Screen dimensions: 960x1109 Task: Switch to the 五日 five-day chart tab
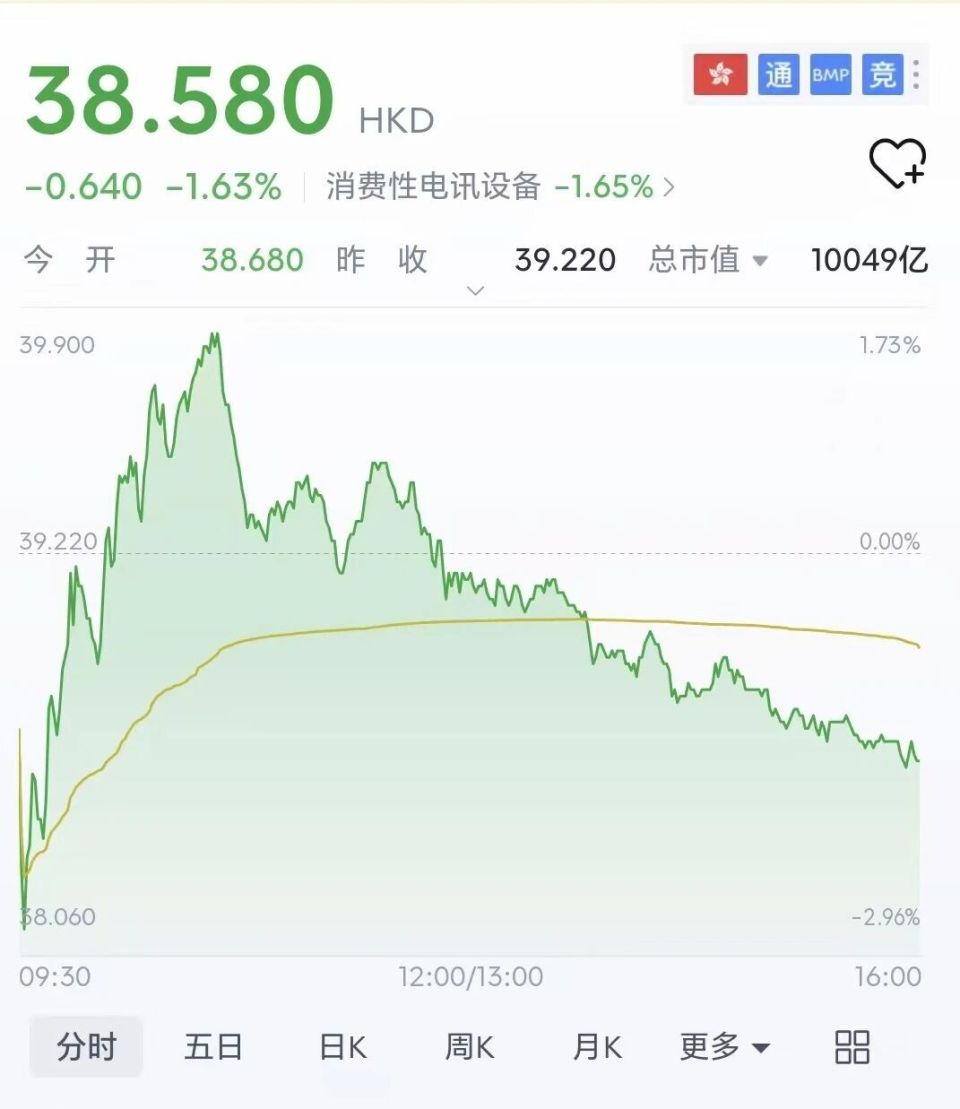pyautogui.click(x=213, y=1047)
